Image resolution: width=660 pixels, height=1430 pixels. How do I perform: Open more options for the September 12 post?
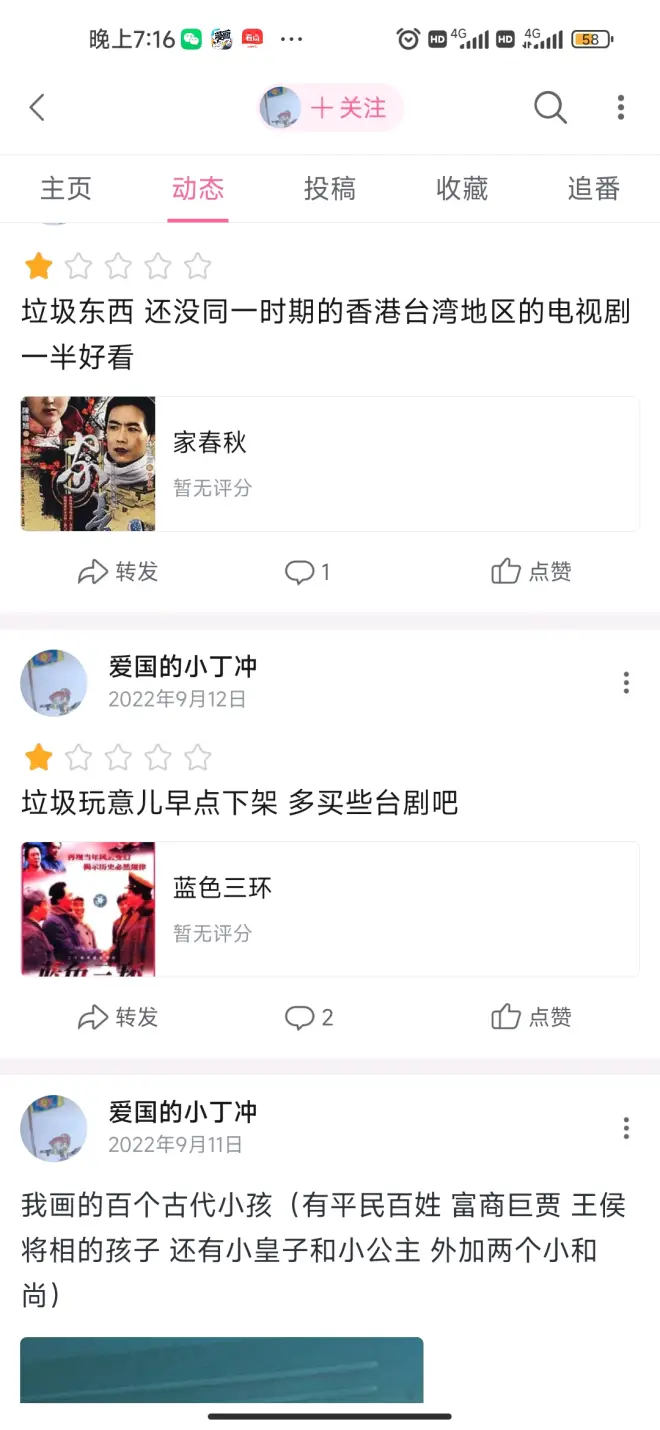tap(626, 683)
